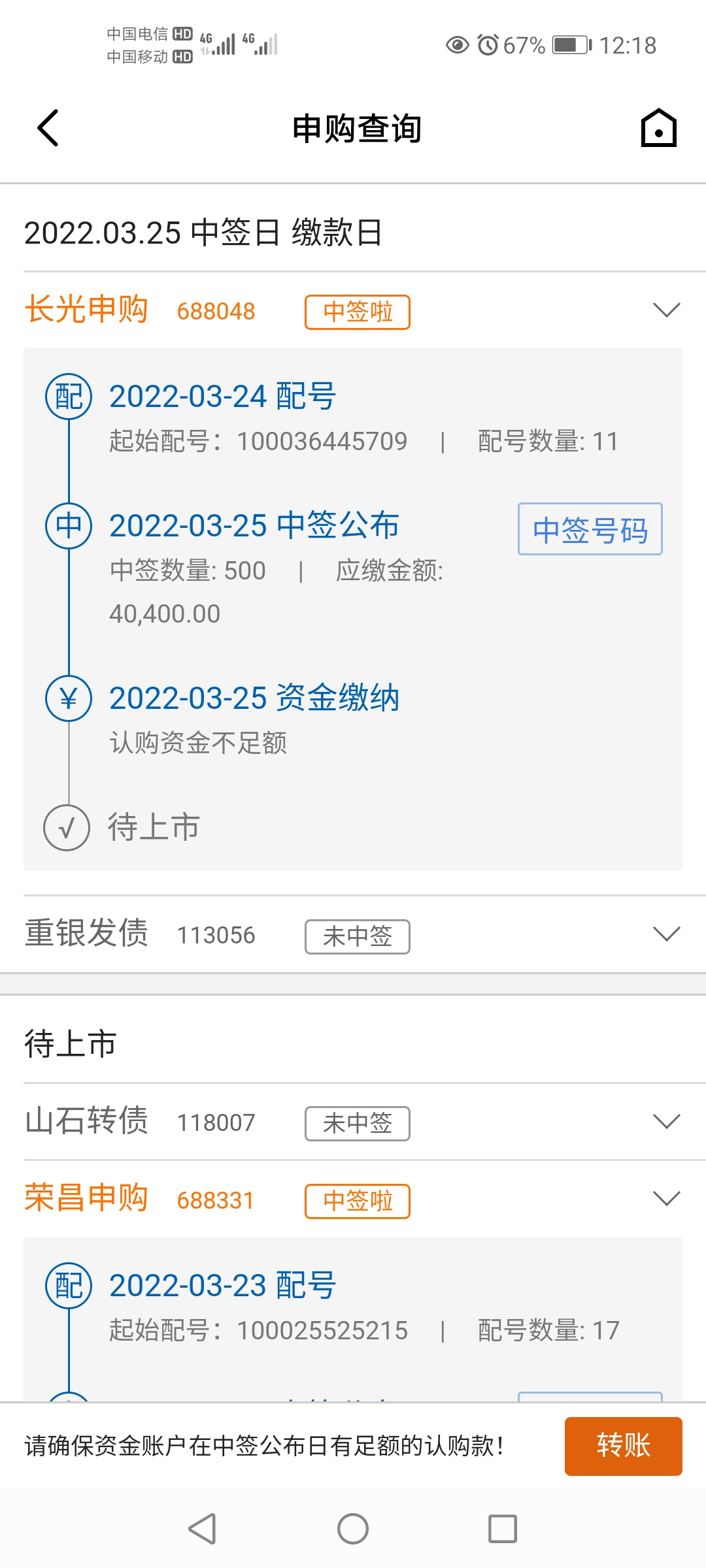Screen dimensions: 706x1568
Task: Expand the 重银发债 113056 row
Action: click(x=666, y=934)
